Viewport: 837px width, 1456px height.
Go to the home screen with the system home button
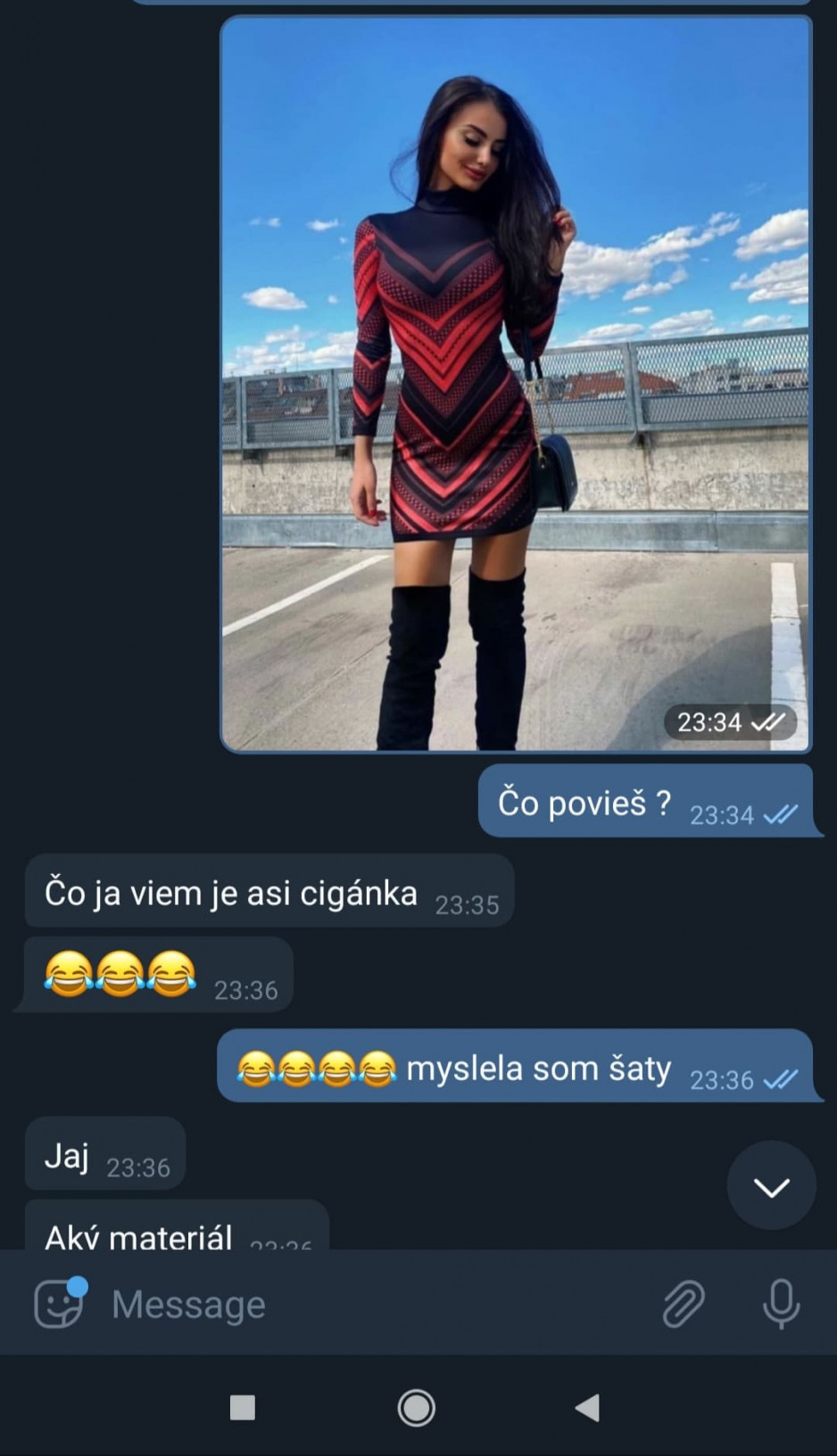click(416, 1408)
